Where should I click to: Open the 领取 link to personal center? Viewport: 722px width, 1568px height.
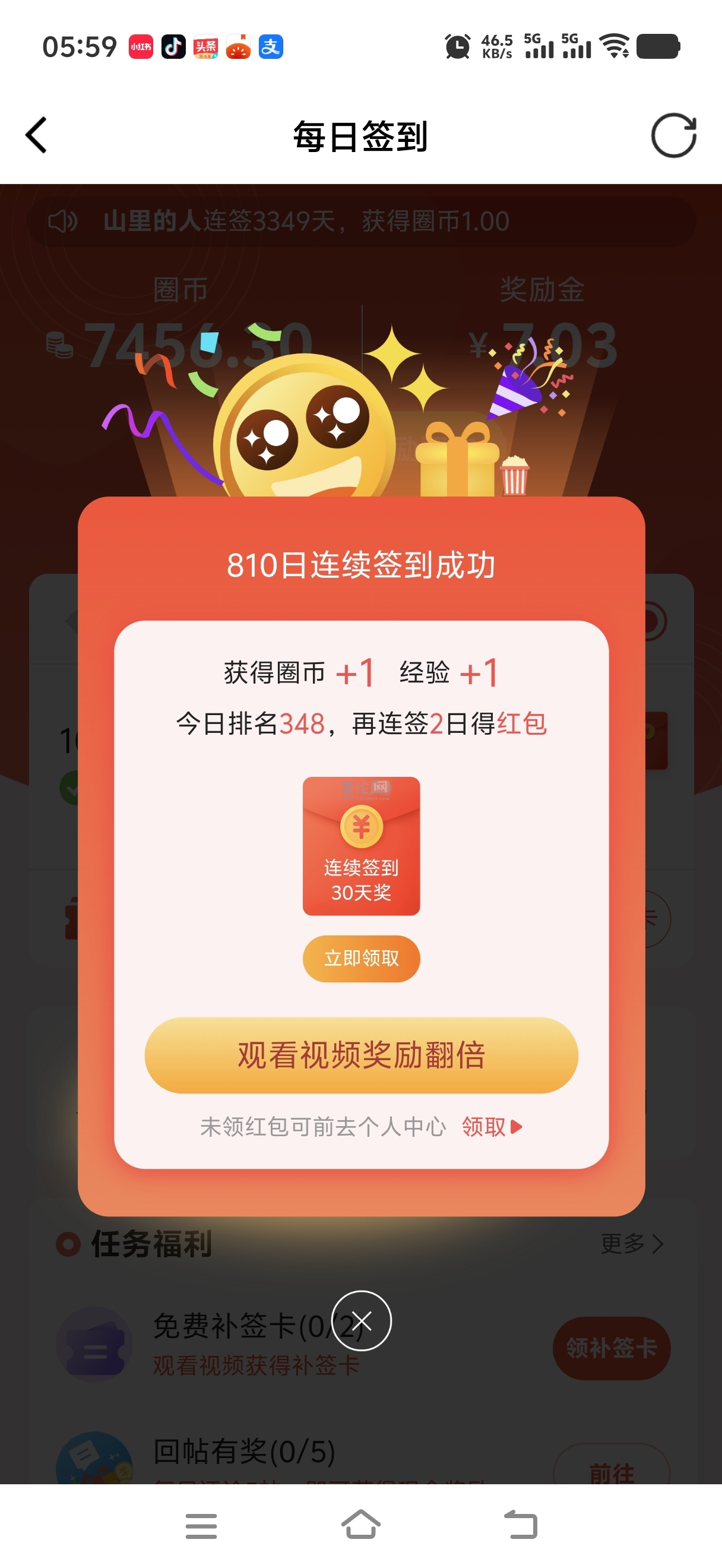[x=492, y=1127]
